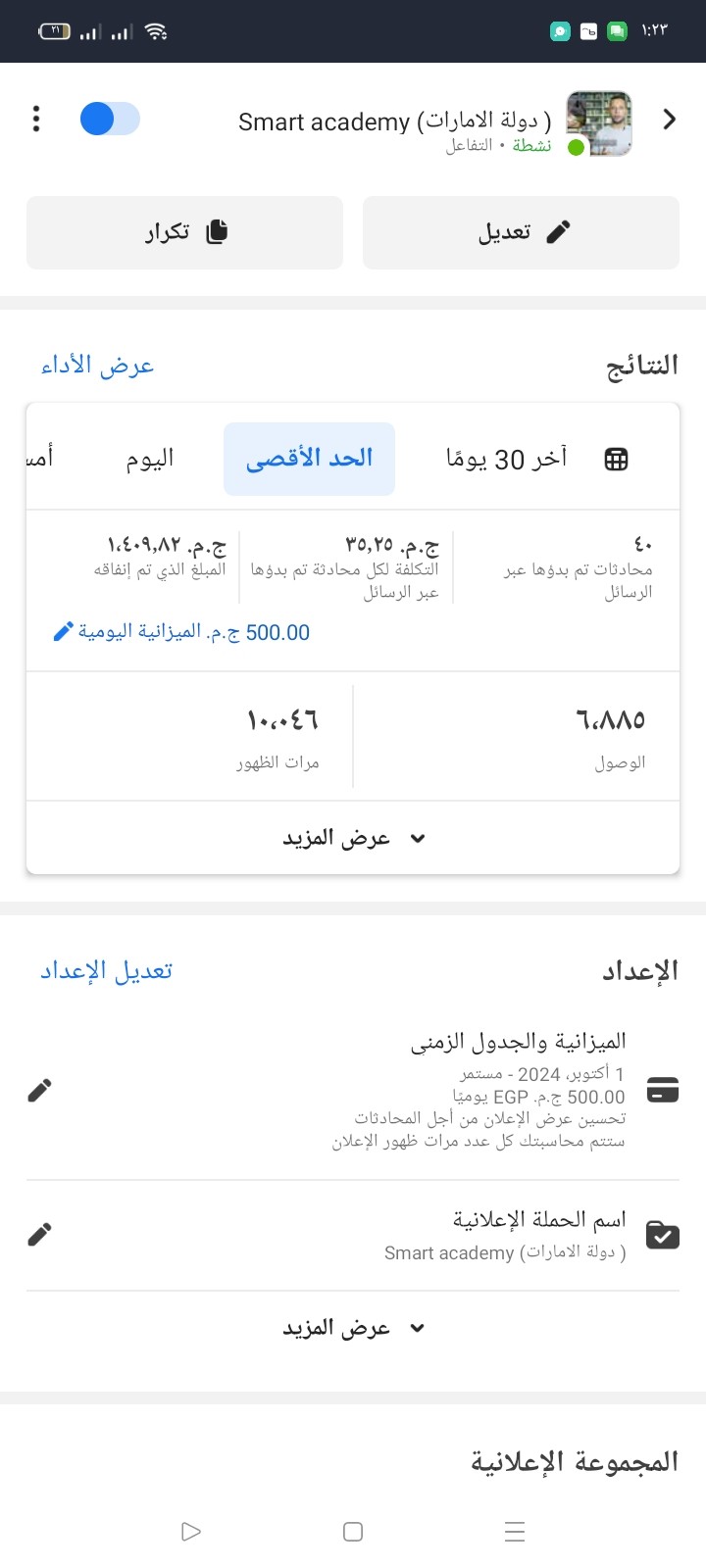Open the system recent apps menu
This screenshot has height=1568, width=706.
pos(515,1532)
